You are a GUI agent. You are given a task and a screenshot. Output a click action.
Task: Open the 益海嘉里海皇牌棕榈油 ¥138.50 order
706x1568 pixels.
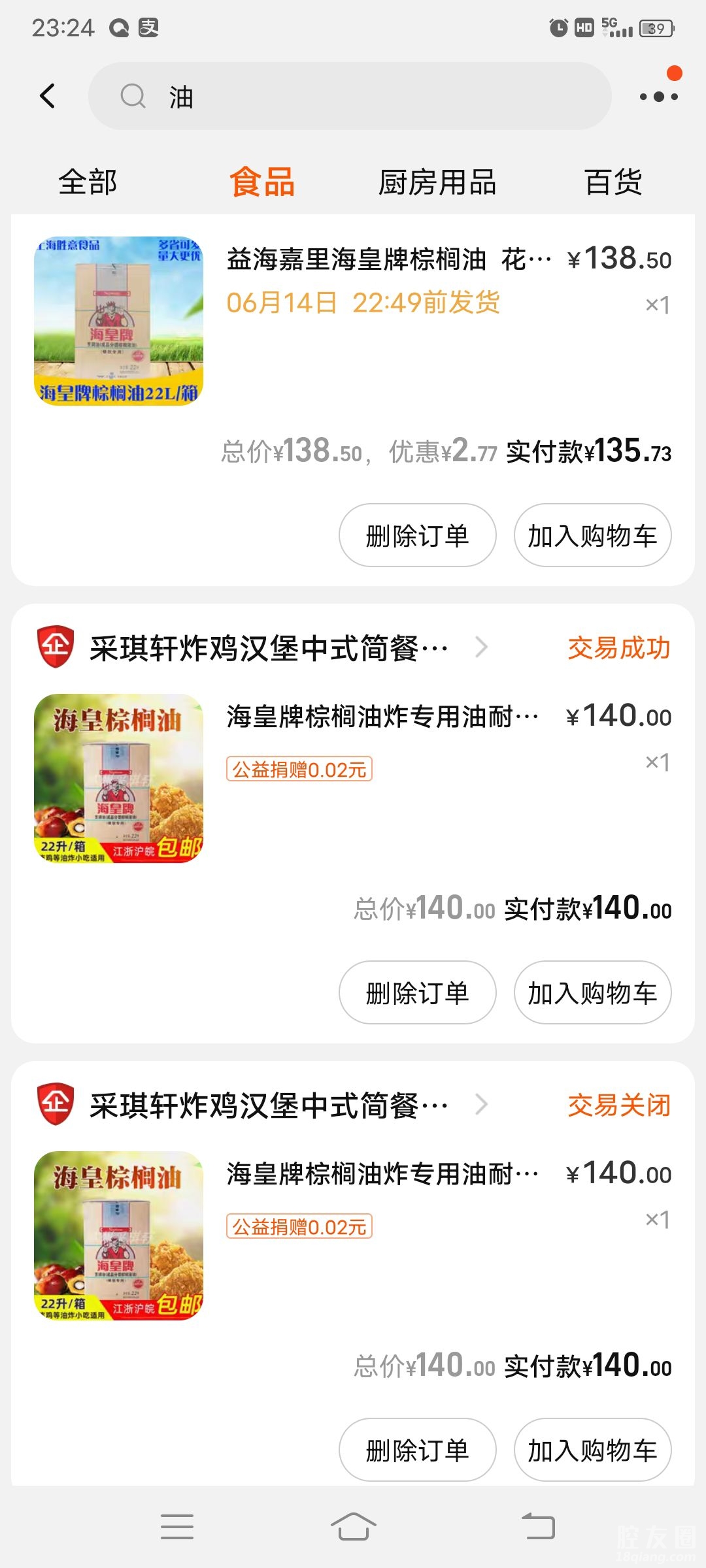coord(388,259)
